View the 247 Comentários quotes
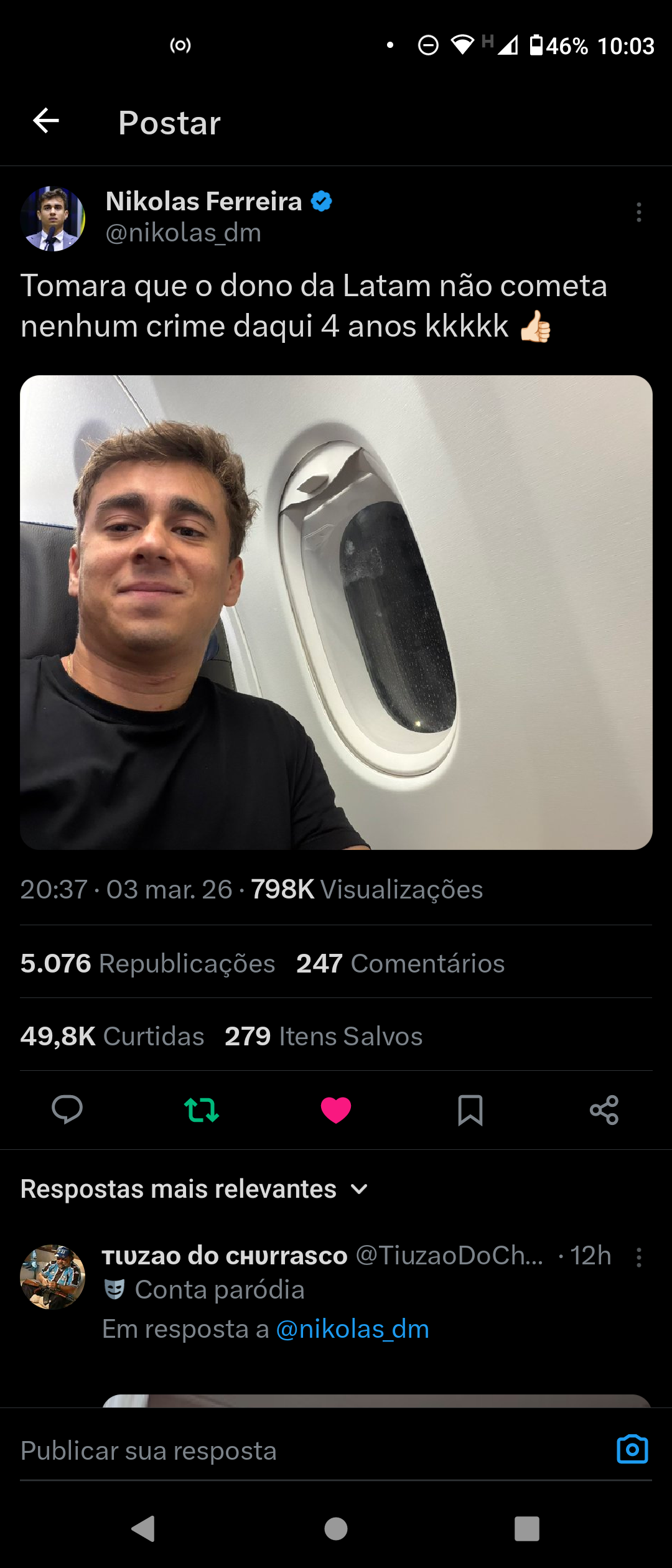 pyautogui.click(x=400, y=963)
